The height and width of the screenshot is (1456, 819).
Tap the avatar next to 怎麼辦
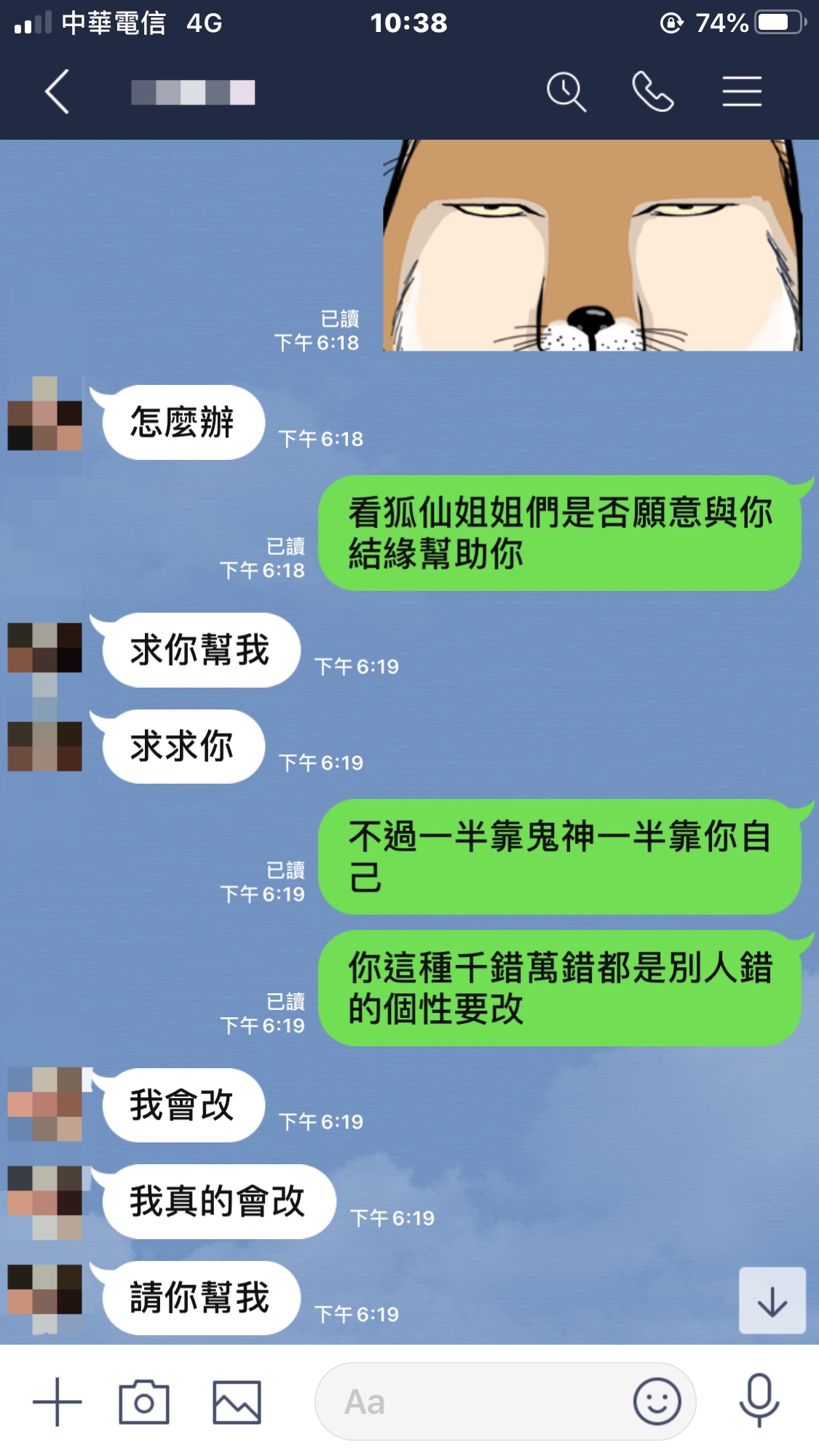point(45,415)
